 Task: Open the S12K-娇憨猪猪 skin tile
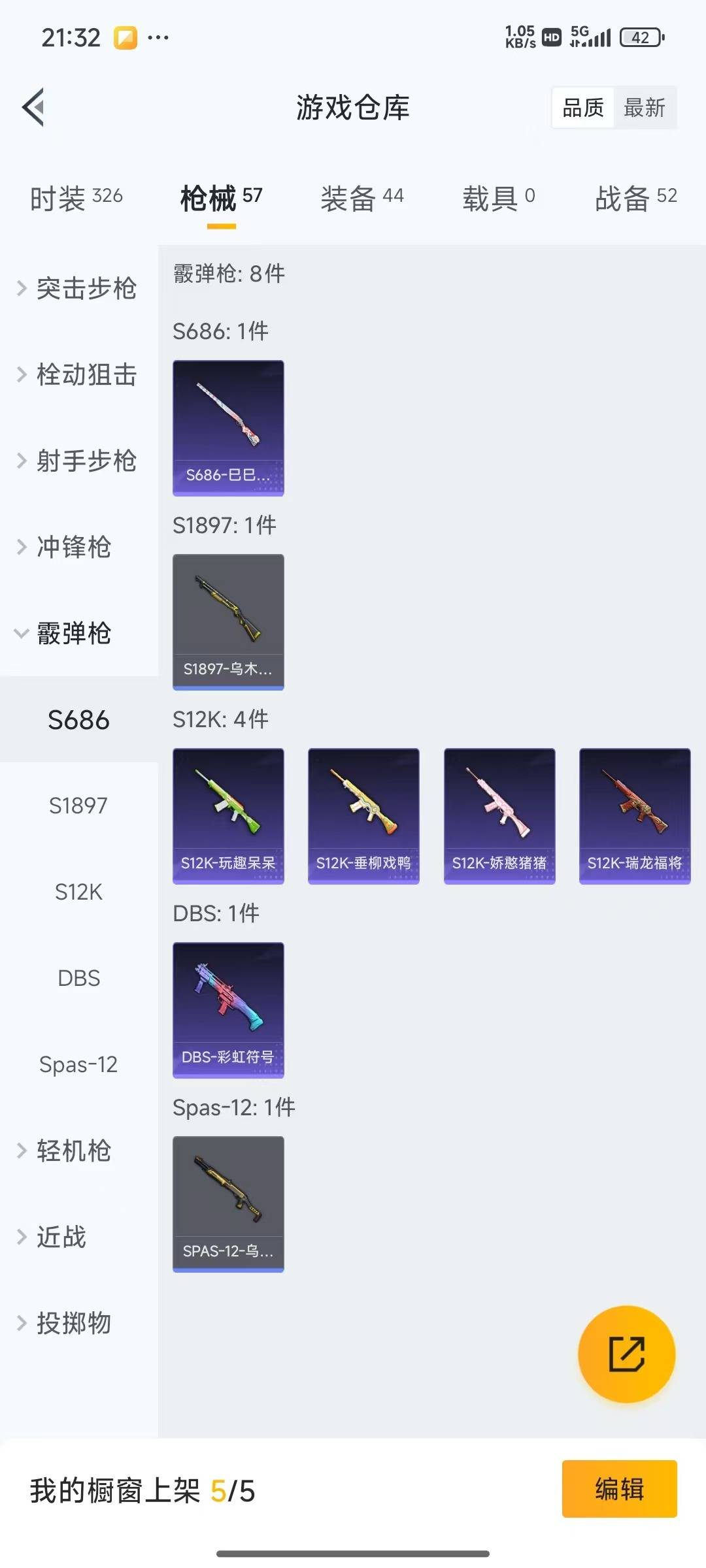point(499,816)
